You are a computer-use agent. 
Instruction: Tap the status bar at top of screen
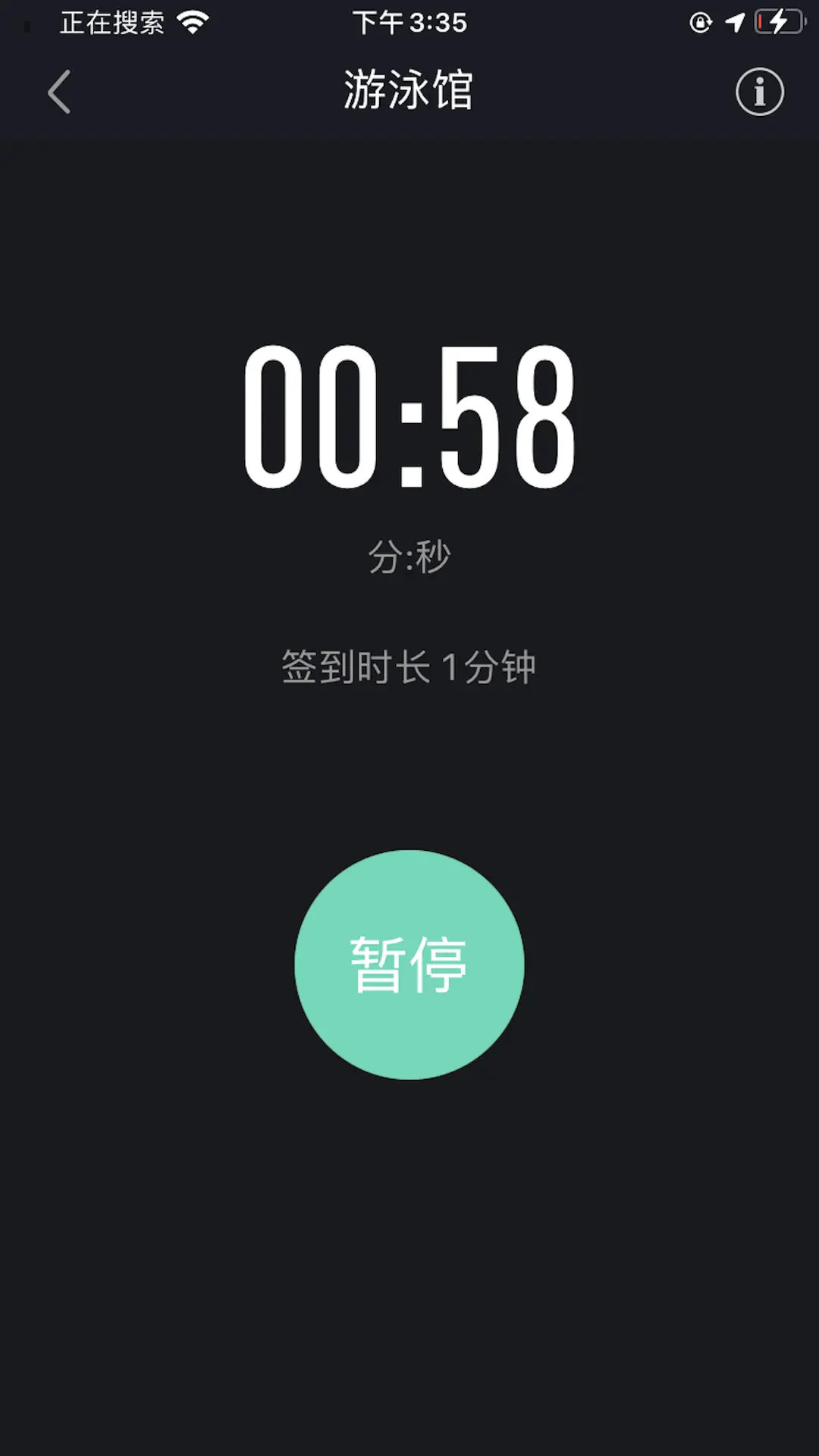(409, 23)
